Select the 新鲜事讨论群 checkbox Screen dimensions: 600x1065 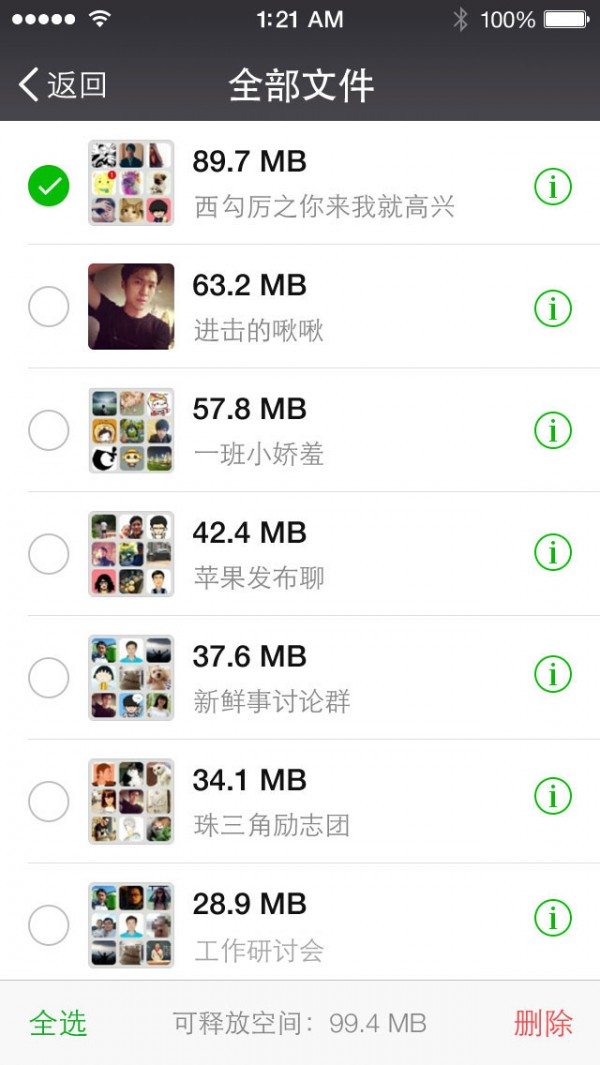pyautogui.click(x=48, y=678)
